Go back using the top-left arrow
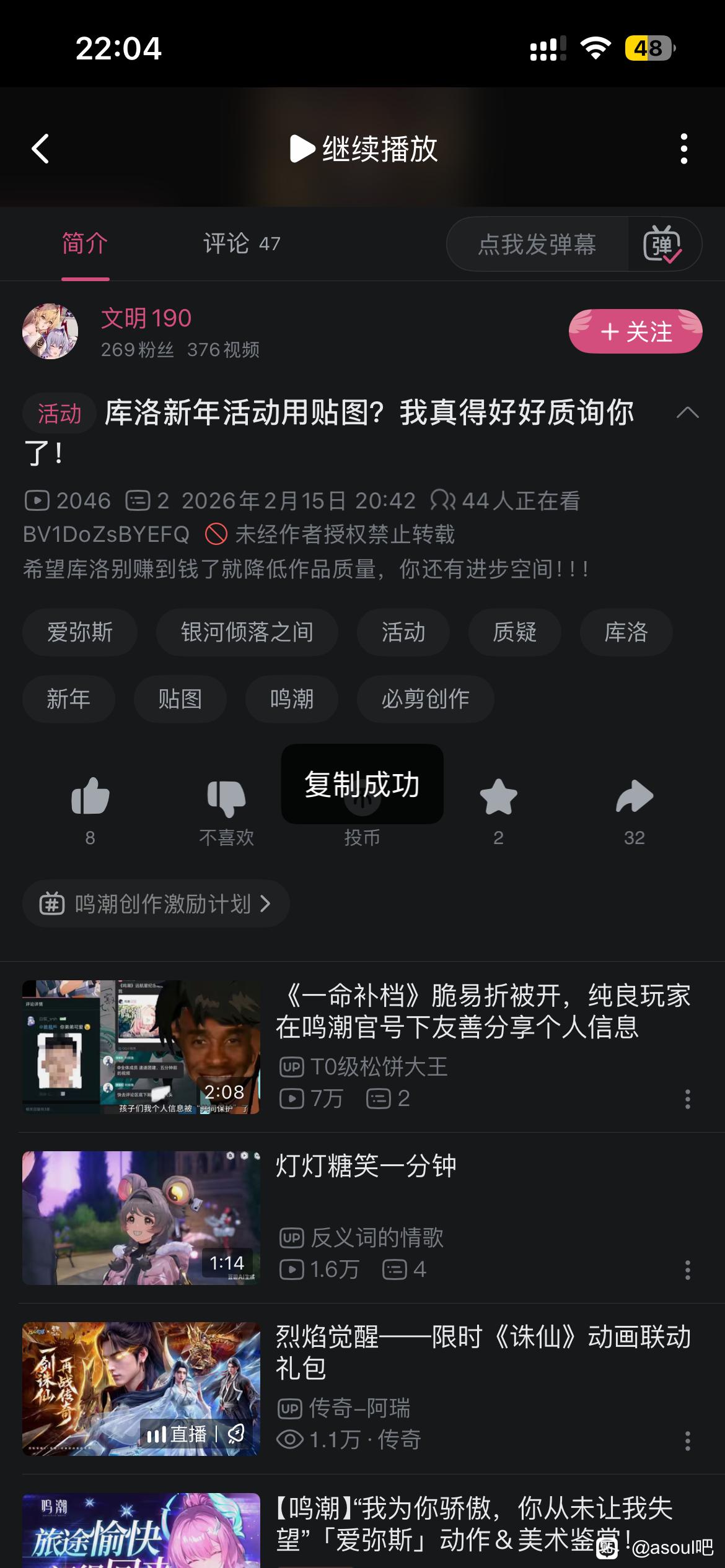This screenshot has height=1568, width=725. (41, 149)
